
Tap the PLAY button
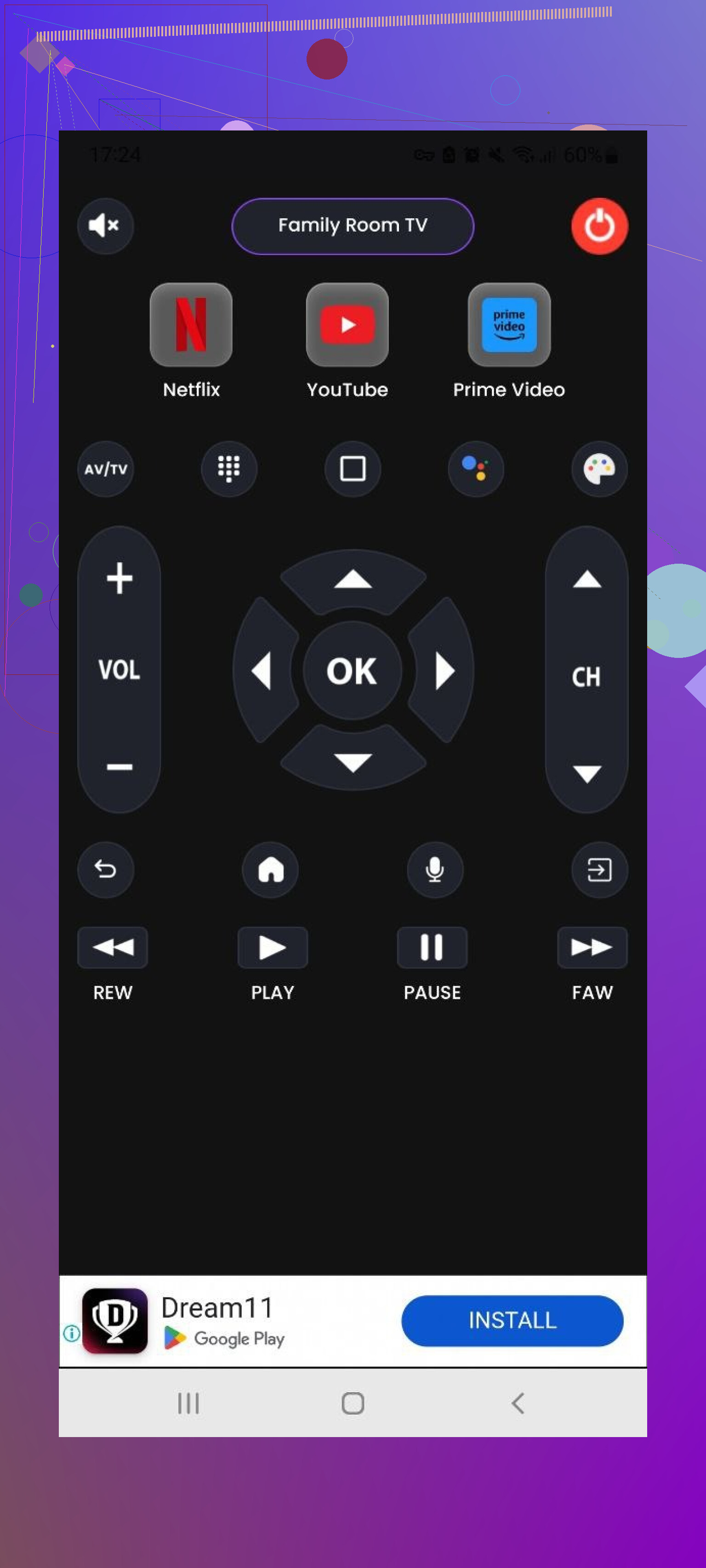[x=272, y=947]
